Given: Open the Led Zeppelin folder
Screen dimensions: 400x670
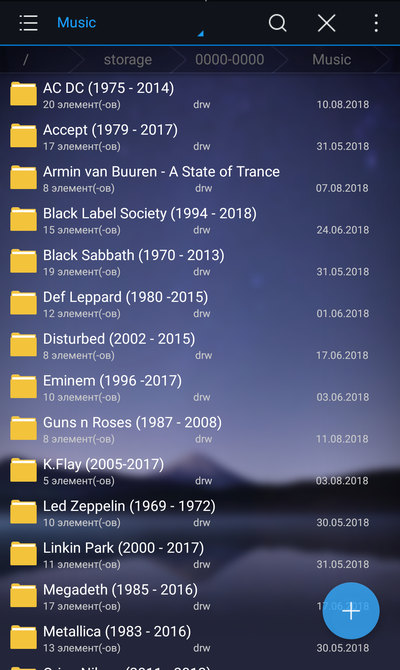Looking at the screenshot, I should coord(200,514).
